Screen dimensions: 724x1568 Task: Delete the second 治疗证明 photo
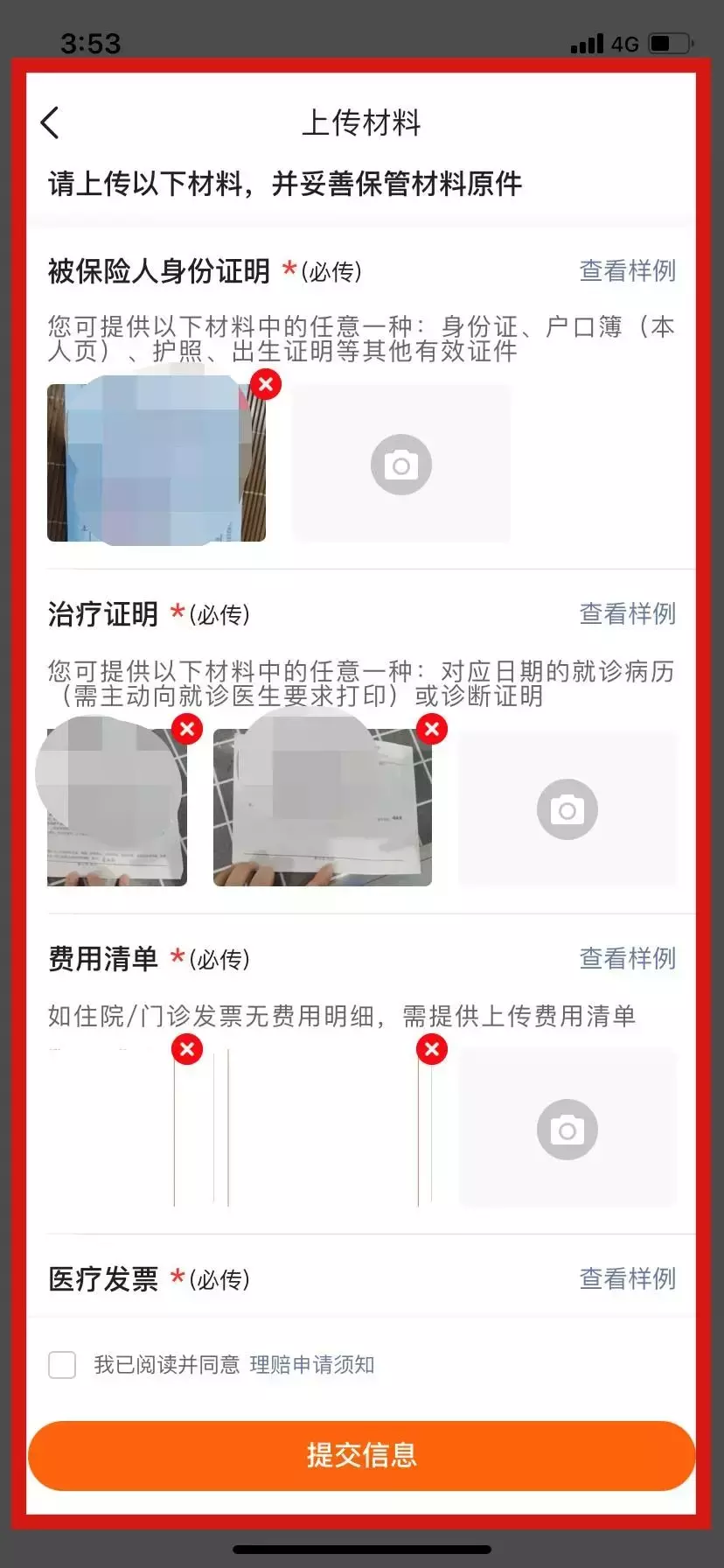432,729
